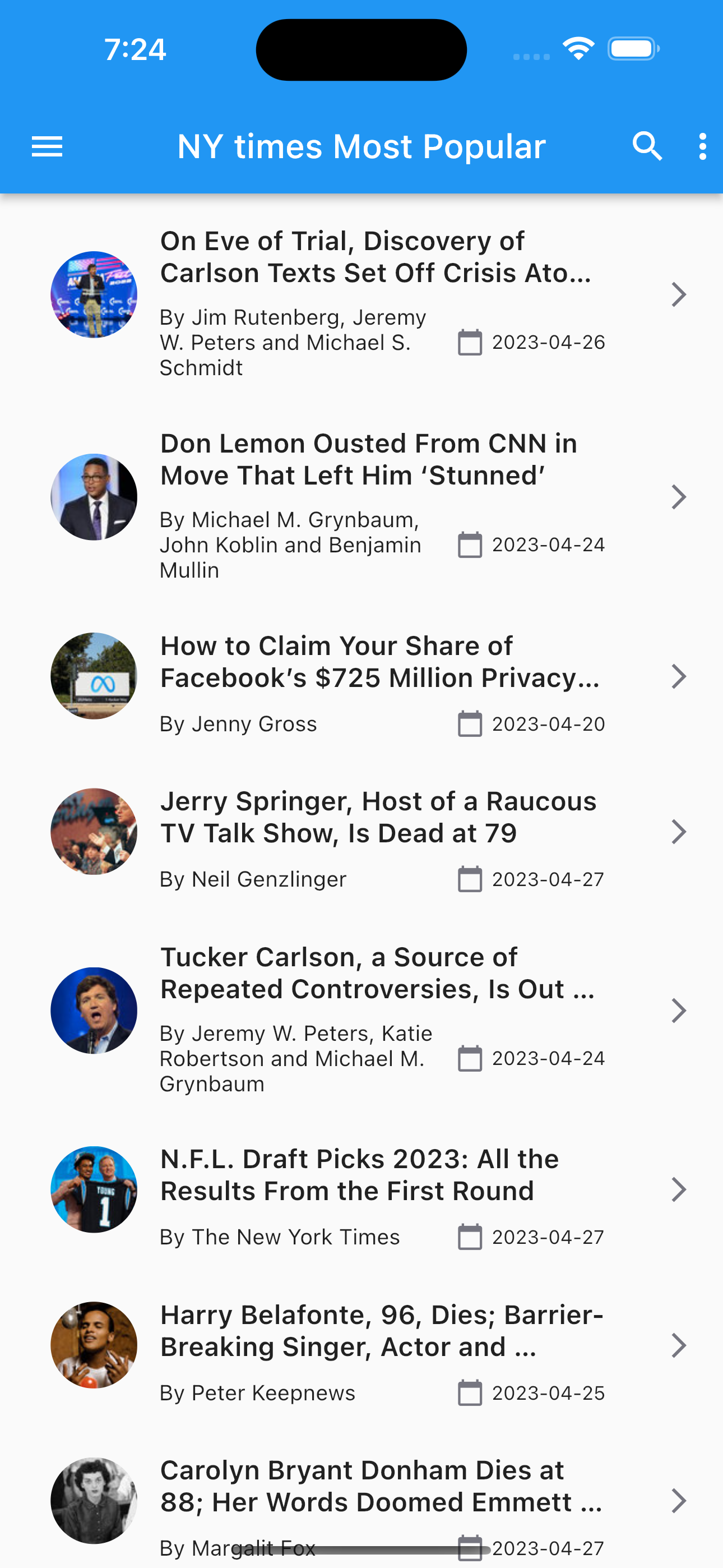
Task: Select the Don Lemon article headline
Action: (x=368, y=459)
